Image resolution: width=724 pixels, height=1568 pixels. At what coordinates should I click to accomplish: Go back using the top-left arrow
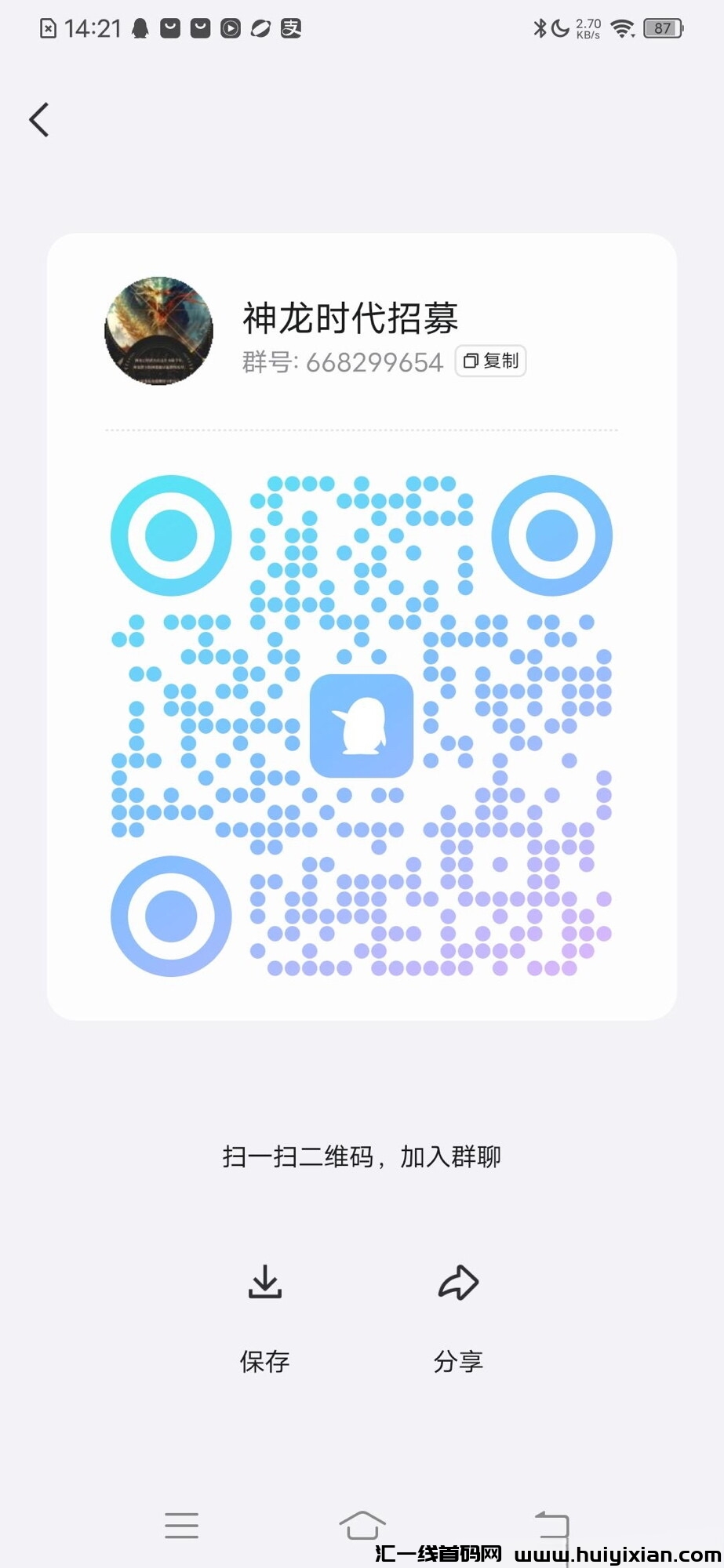(x=39, y=120)
